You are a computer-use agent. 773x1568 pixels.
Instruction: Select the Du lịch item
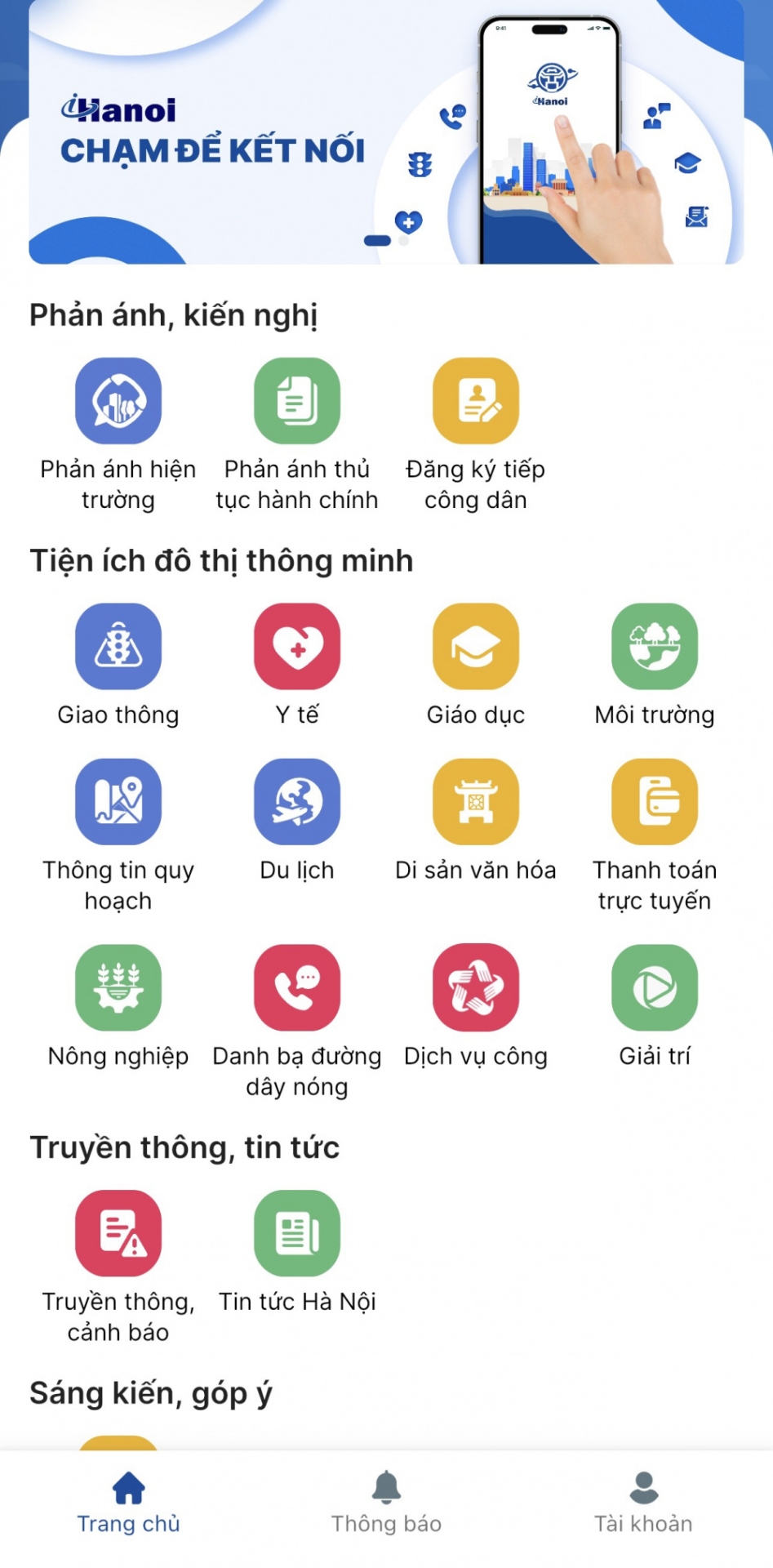[x=297, y=802]
